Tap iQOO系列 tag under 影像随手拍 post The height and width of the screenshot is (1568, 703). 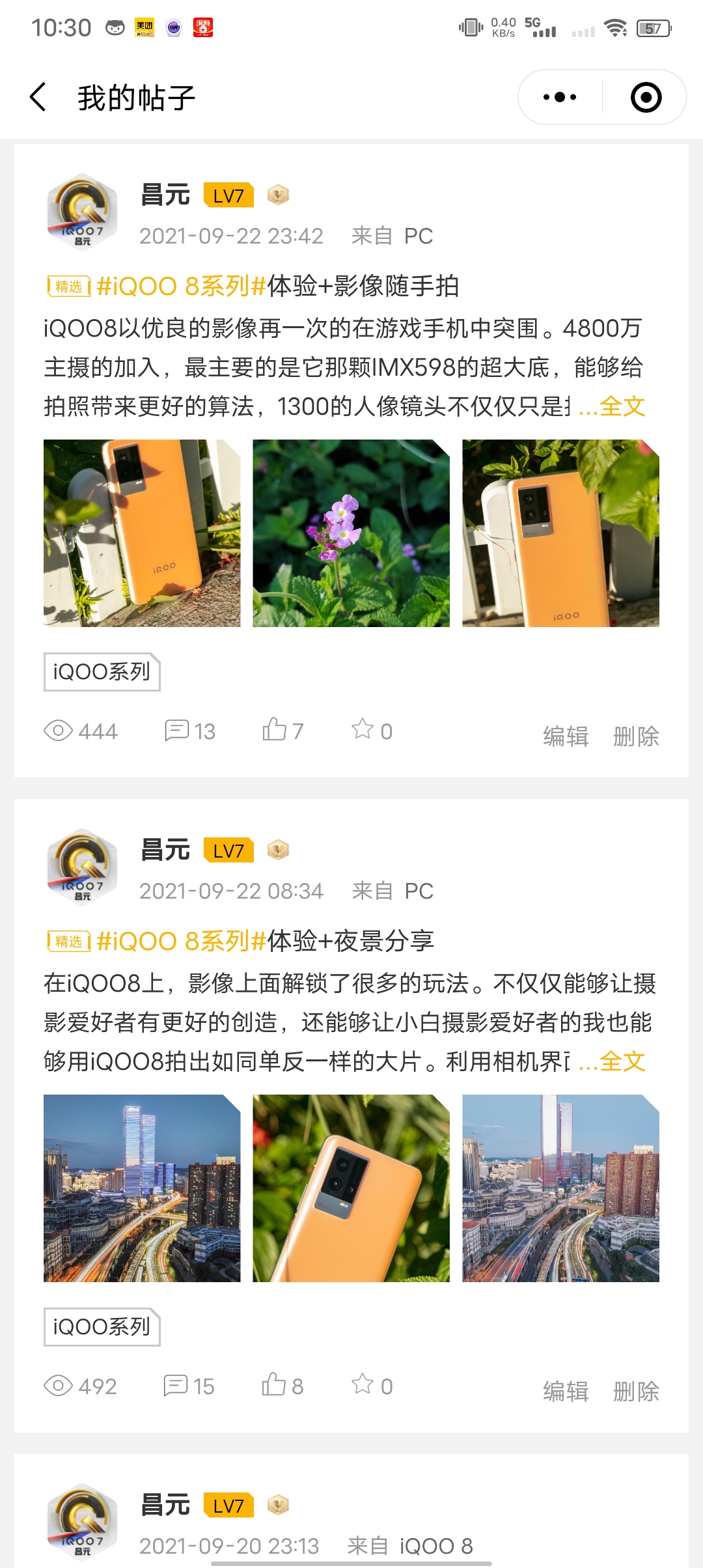click(102, 672)
